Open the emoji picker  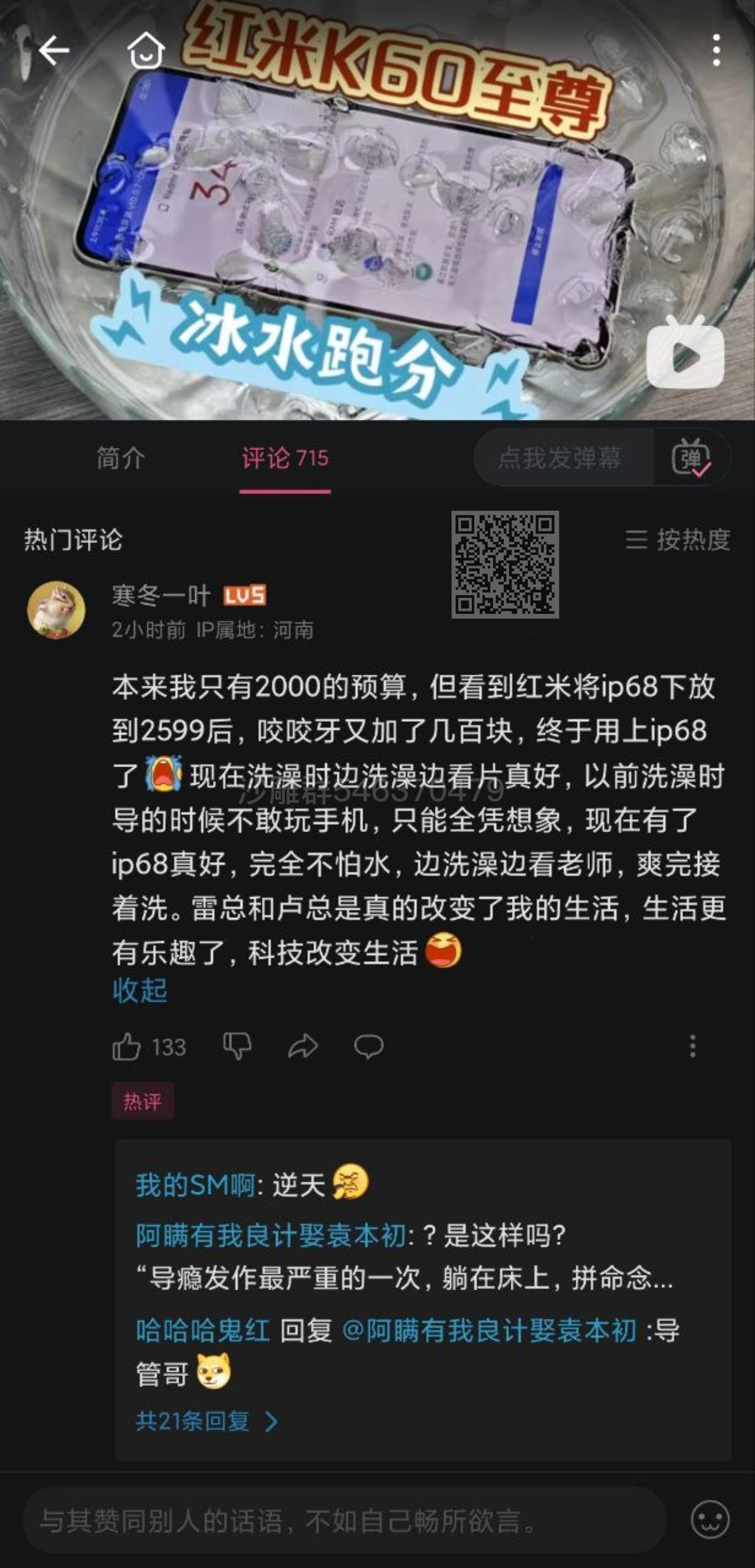(710, 1520)
